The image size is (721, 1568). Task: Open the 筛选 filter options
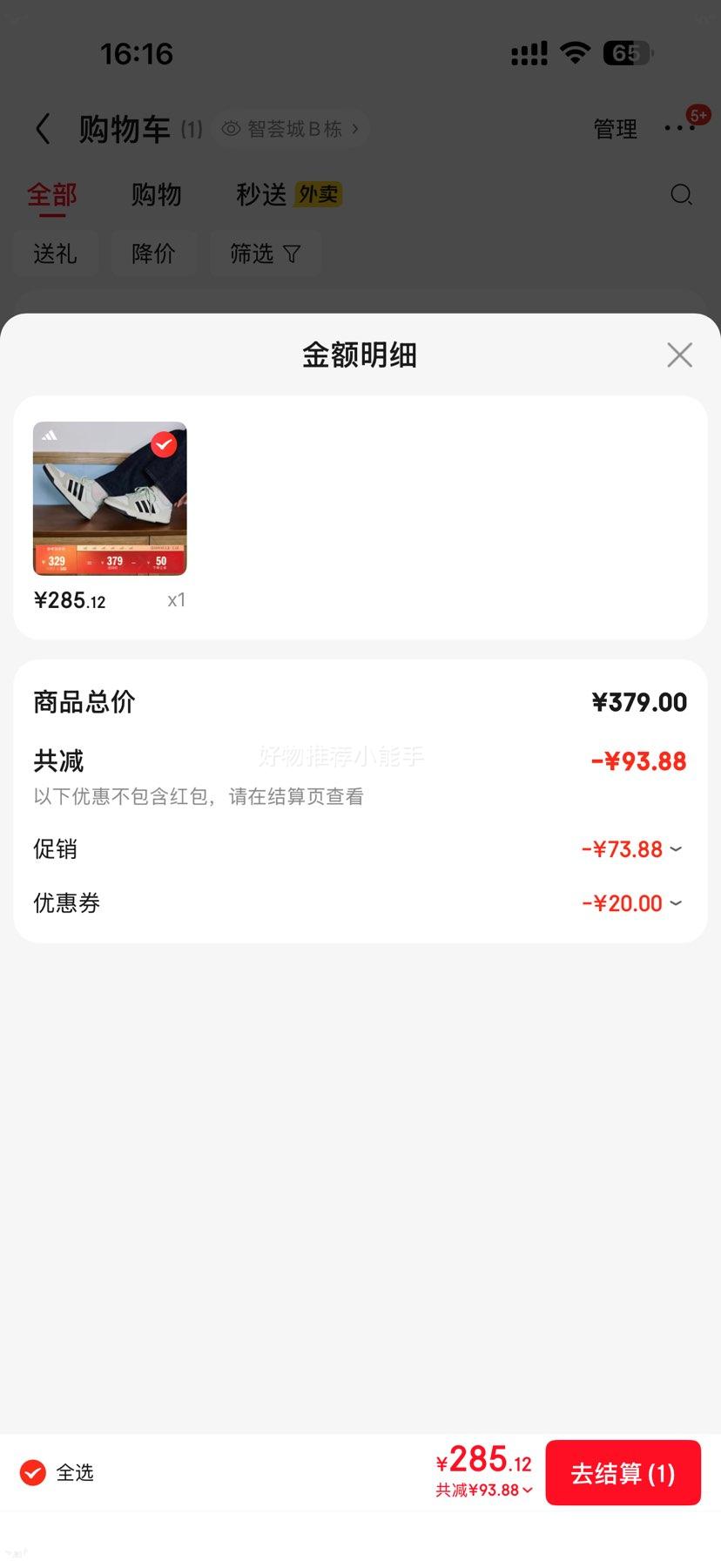(x=265, y=253)
